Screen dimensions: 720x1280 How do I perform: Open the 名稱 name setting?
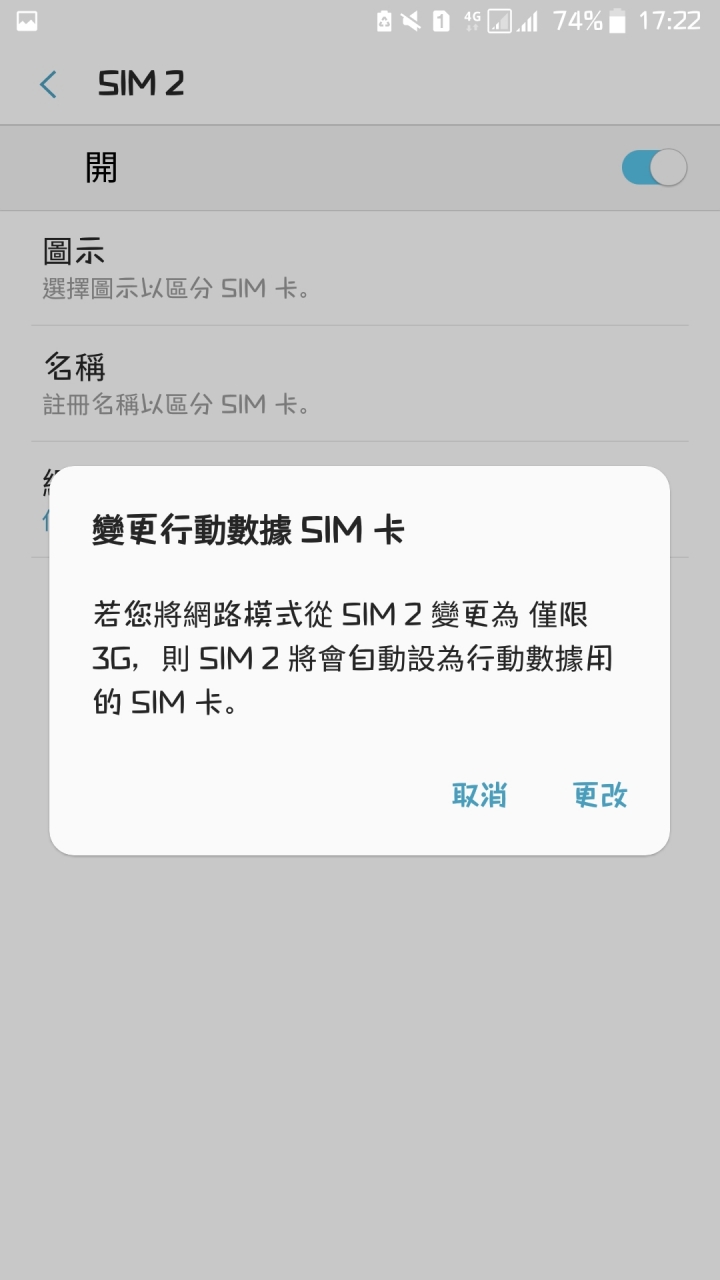click(x=360, y=384)
